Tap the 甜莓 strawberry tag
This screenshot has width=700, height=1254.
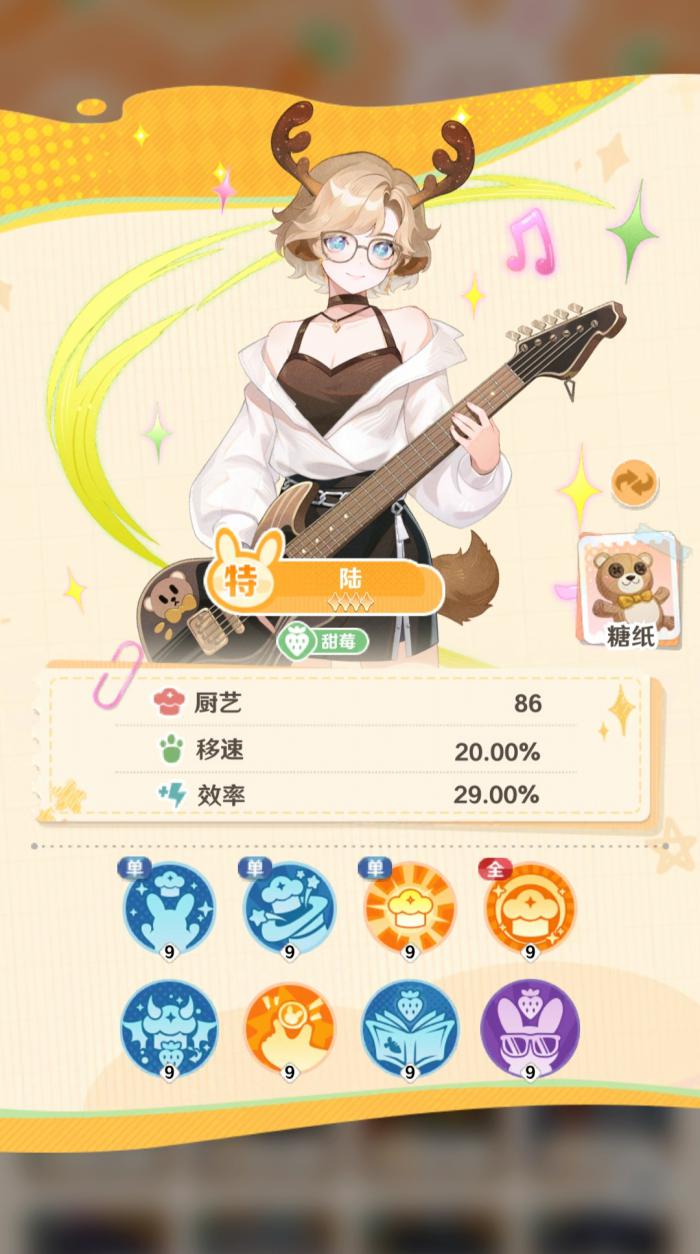click(323, 640)
